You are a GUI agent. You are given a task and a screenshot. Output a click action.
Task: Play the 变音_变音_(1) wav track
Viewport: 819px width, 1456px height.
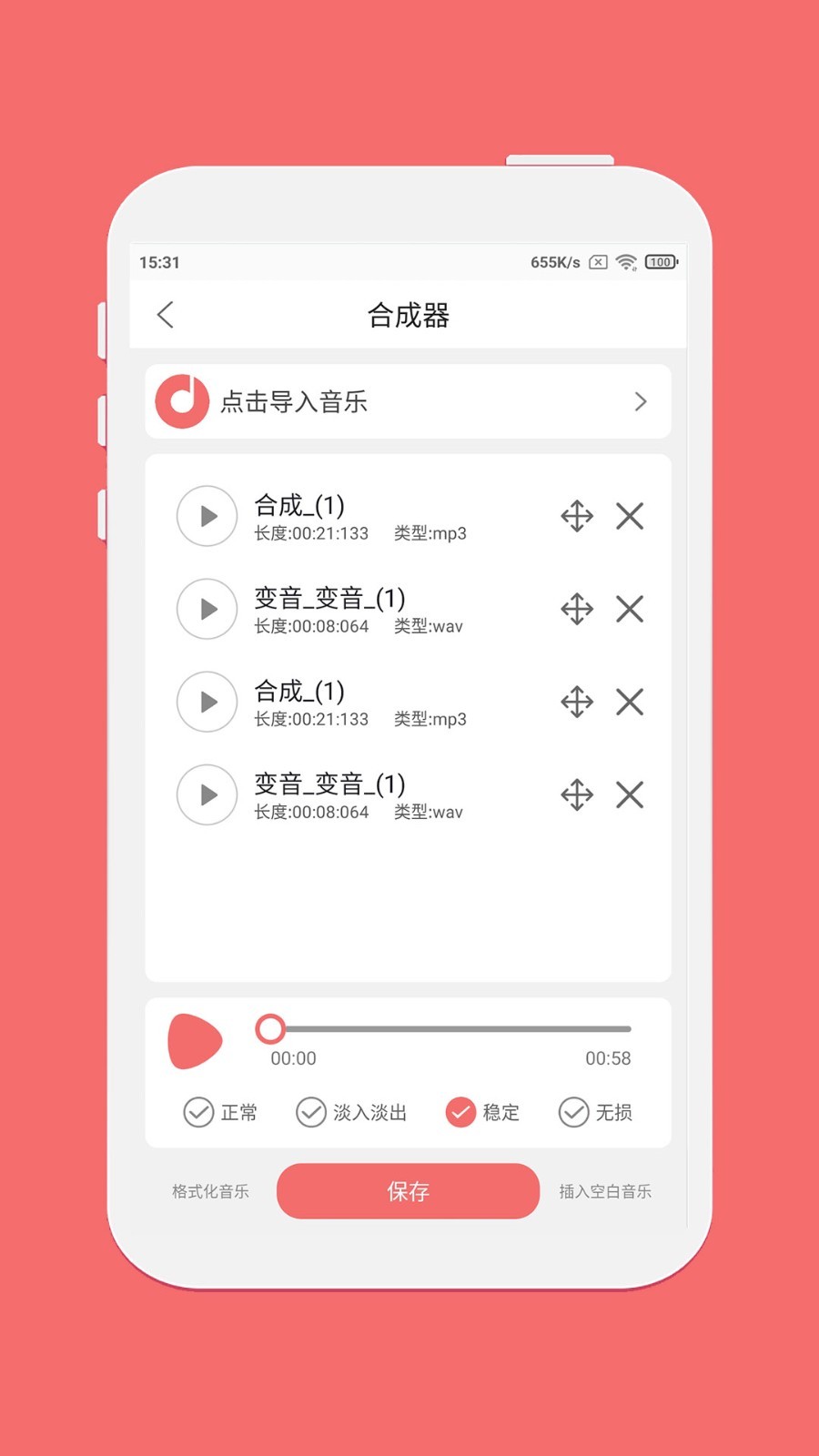coord(207,609)
